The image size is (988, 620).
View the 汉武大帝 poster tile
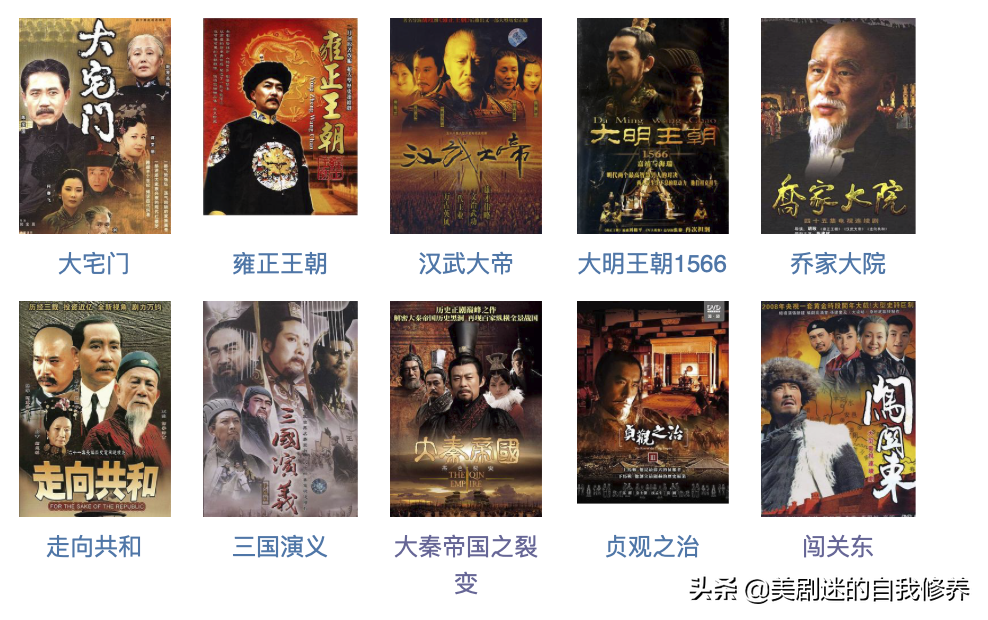click(465, 126)
